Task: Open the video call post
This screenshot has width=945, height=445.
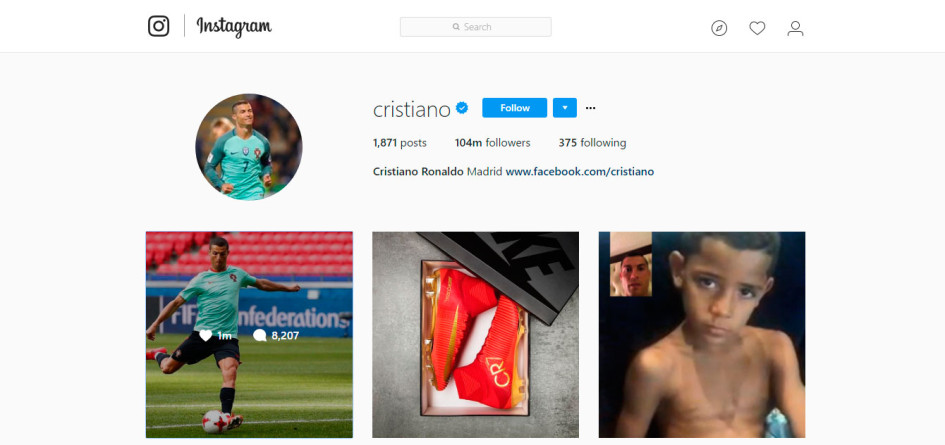Action: coord(702,335)
